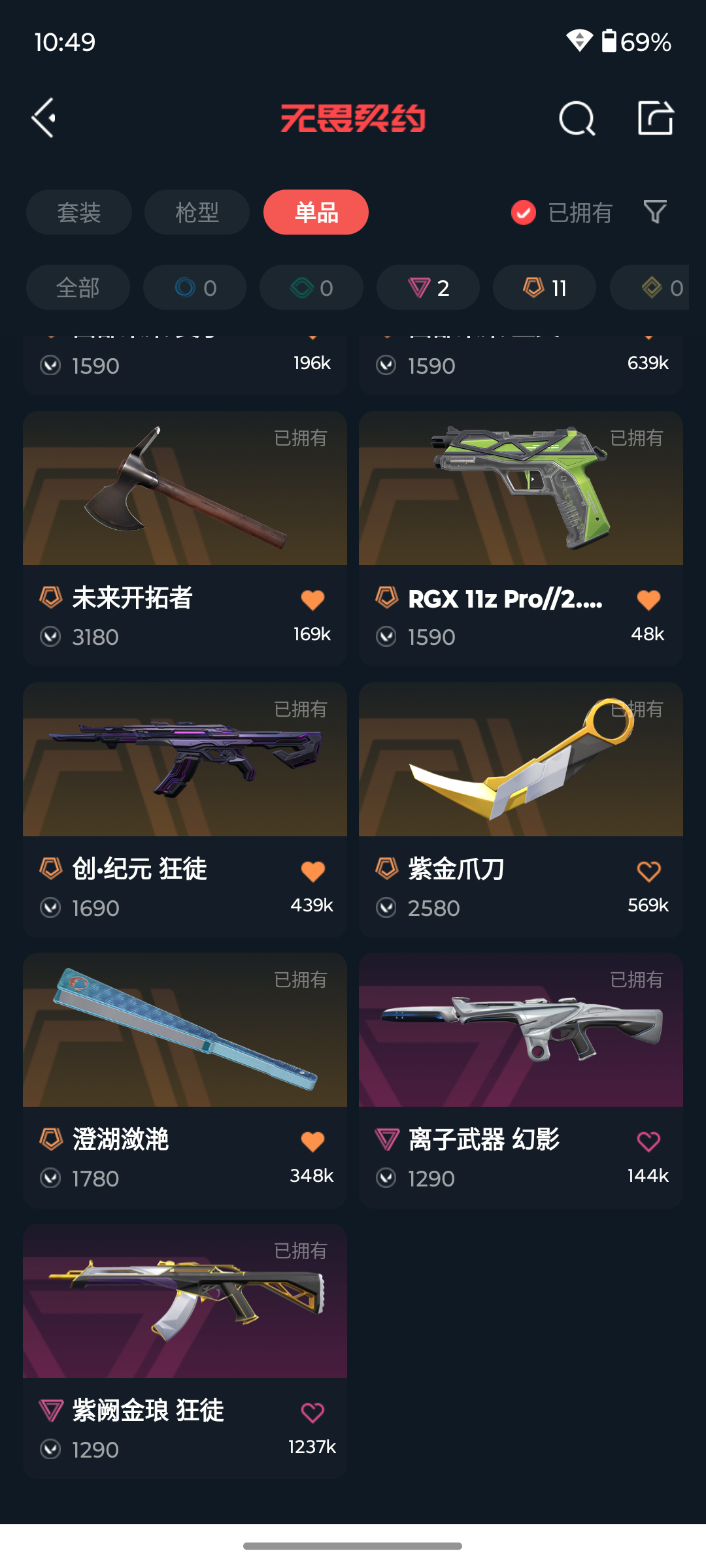The image size is (706, 1568).
Task: Switch to the 套装 tab
Action: click(x=79, y=212)
